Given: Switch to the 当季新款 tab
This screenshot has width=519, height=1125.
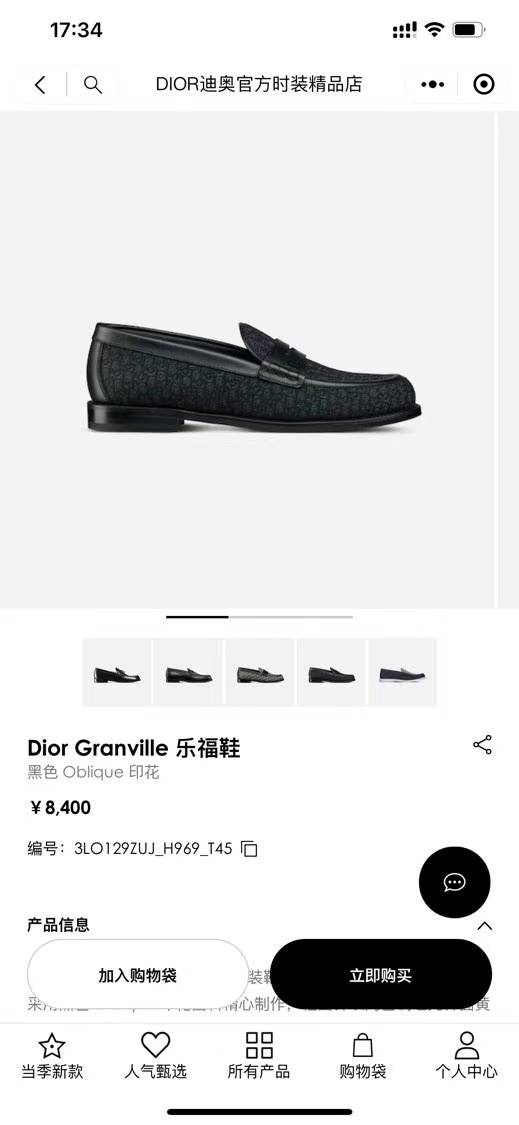Looking at the screenshot, I should tap(52, 1055).
